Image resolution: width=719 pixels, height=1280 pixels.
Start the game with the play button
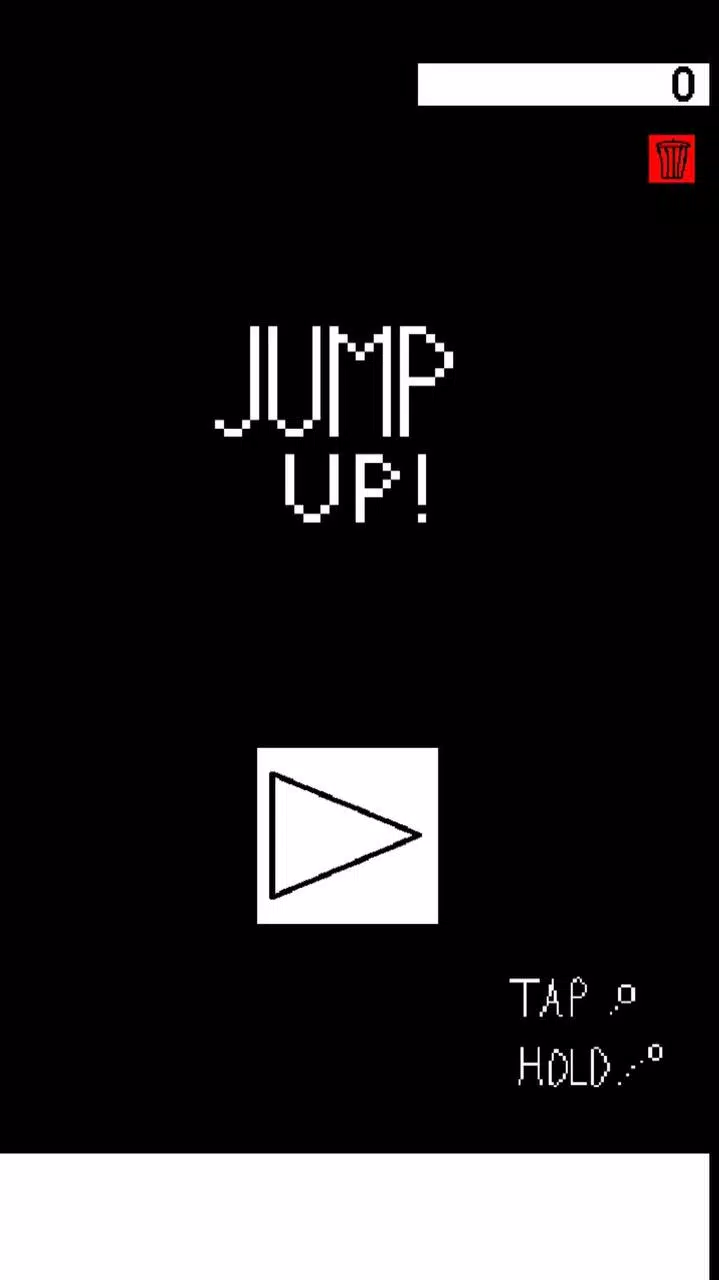[x=347, y=835]
